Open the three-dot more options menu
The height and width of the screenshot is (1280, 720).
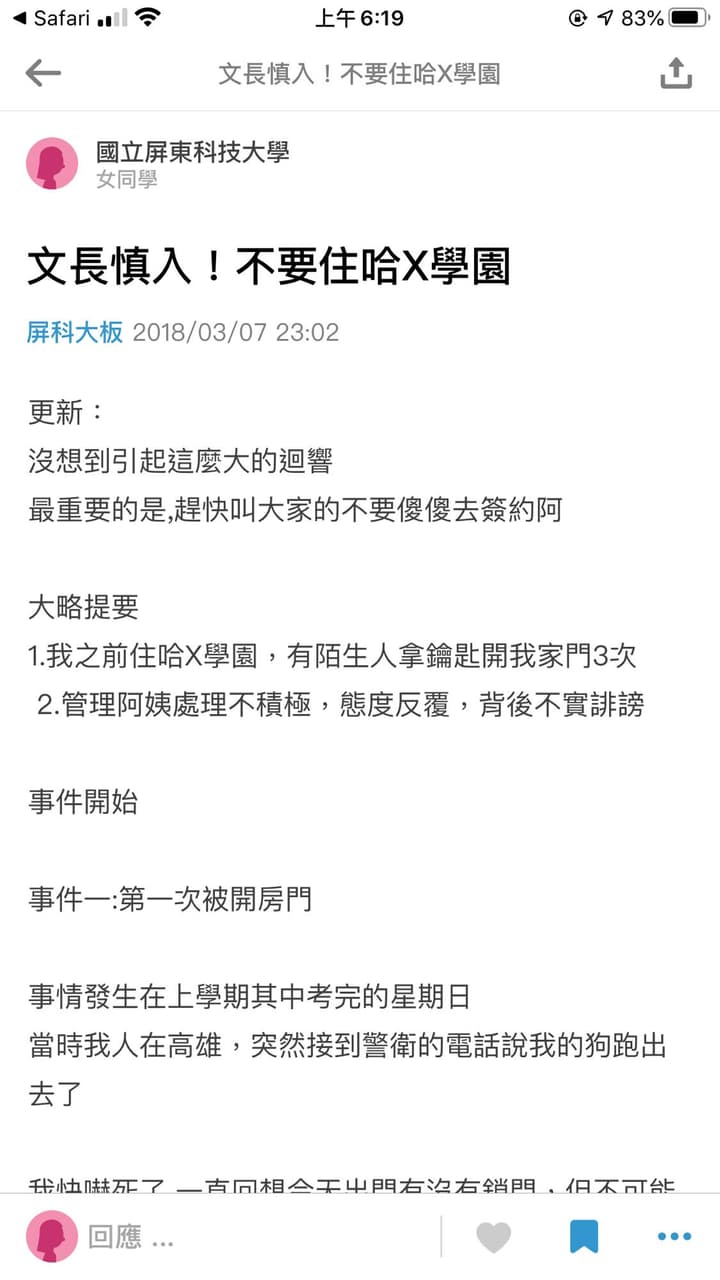(674, 1237)
